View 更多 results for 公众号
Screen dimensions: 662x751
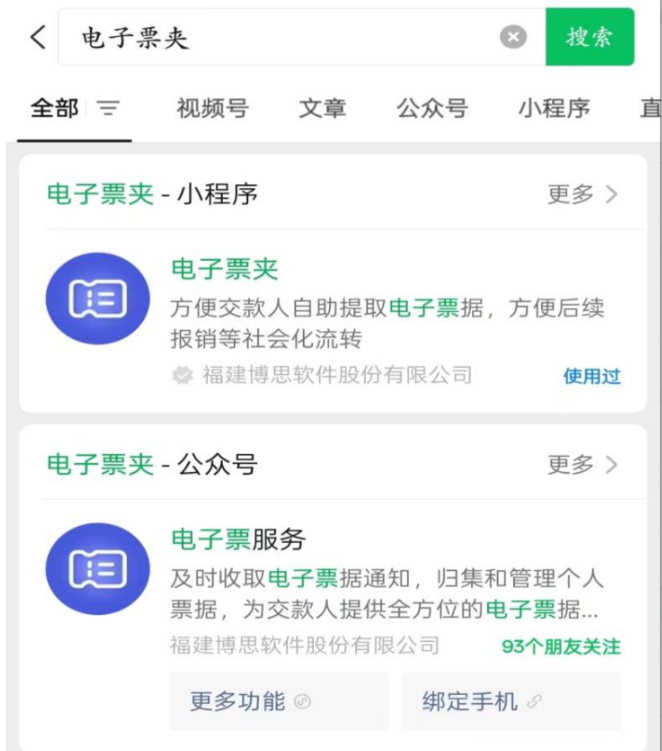[x=582, y=464]
